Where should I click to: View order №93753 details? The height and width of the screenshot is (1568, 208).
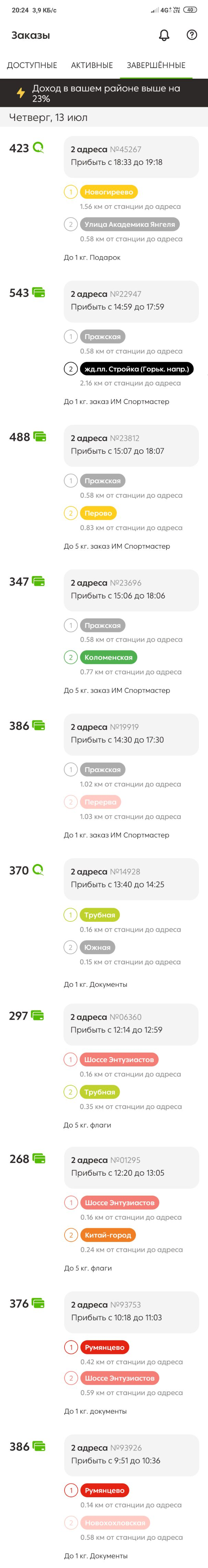point(131,1311)
